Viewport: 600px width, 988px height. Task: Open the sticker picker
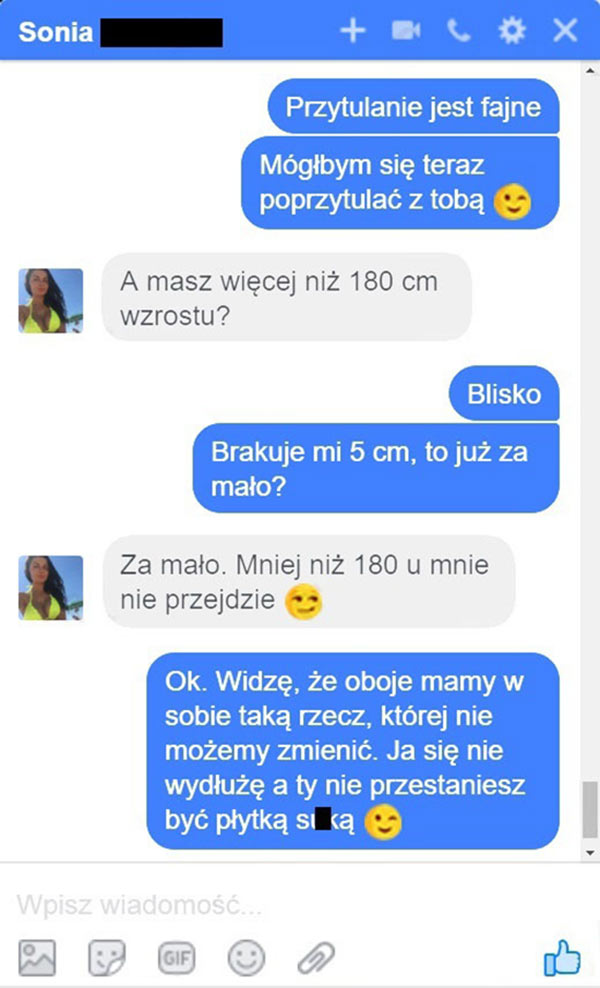(106, 958)
